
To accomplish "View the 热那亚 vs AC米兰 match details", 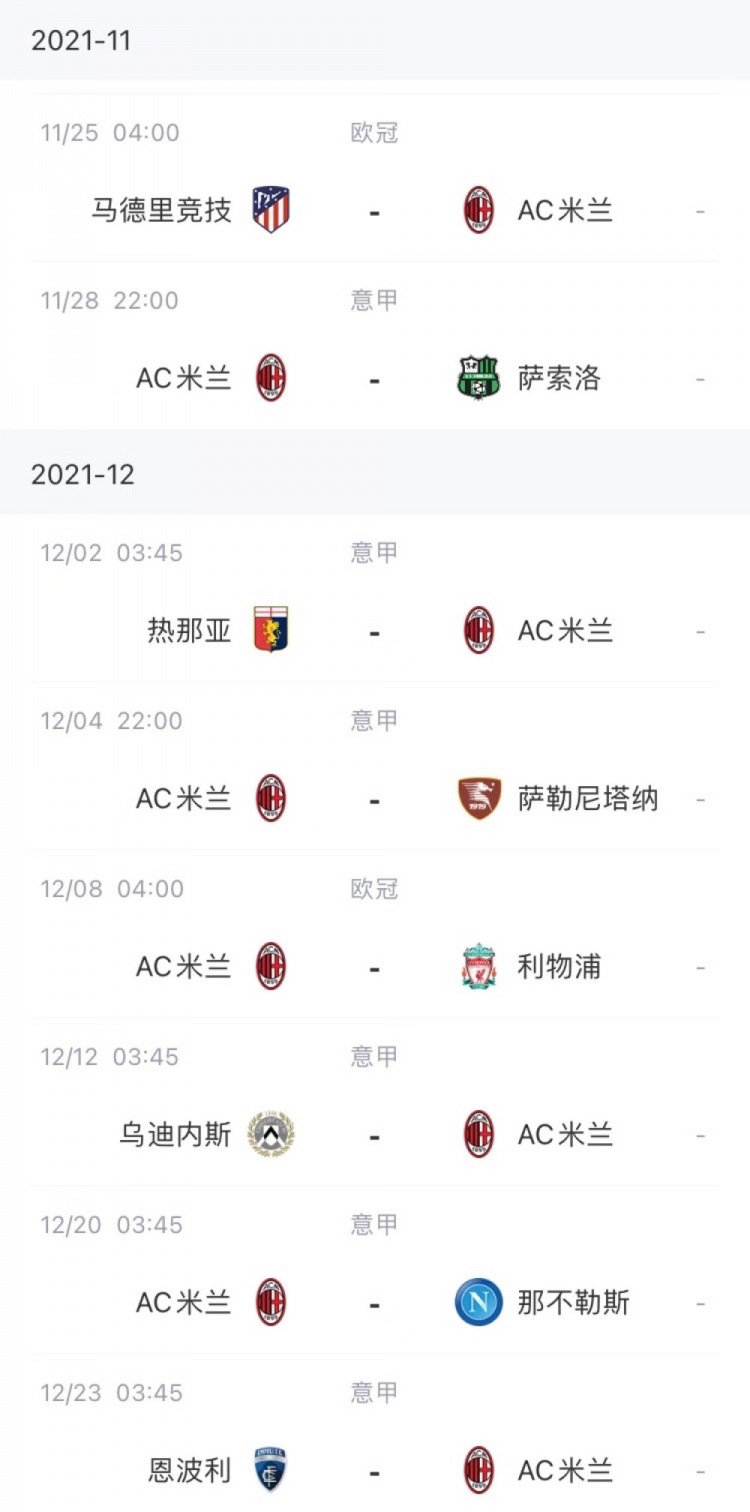I will 375,598.
